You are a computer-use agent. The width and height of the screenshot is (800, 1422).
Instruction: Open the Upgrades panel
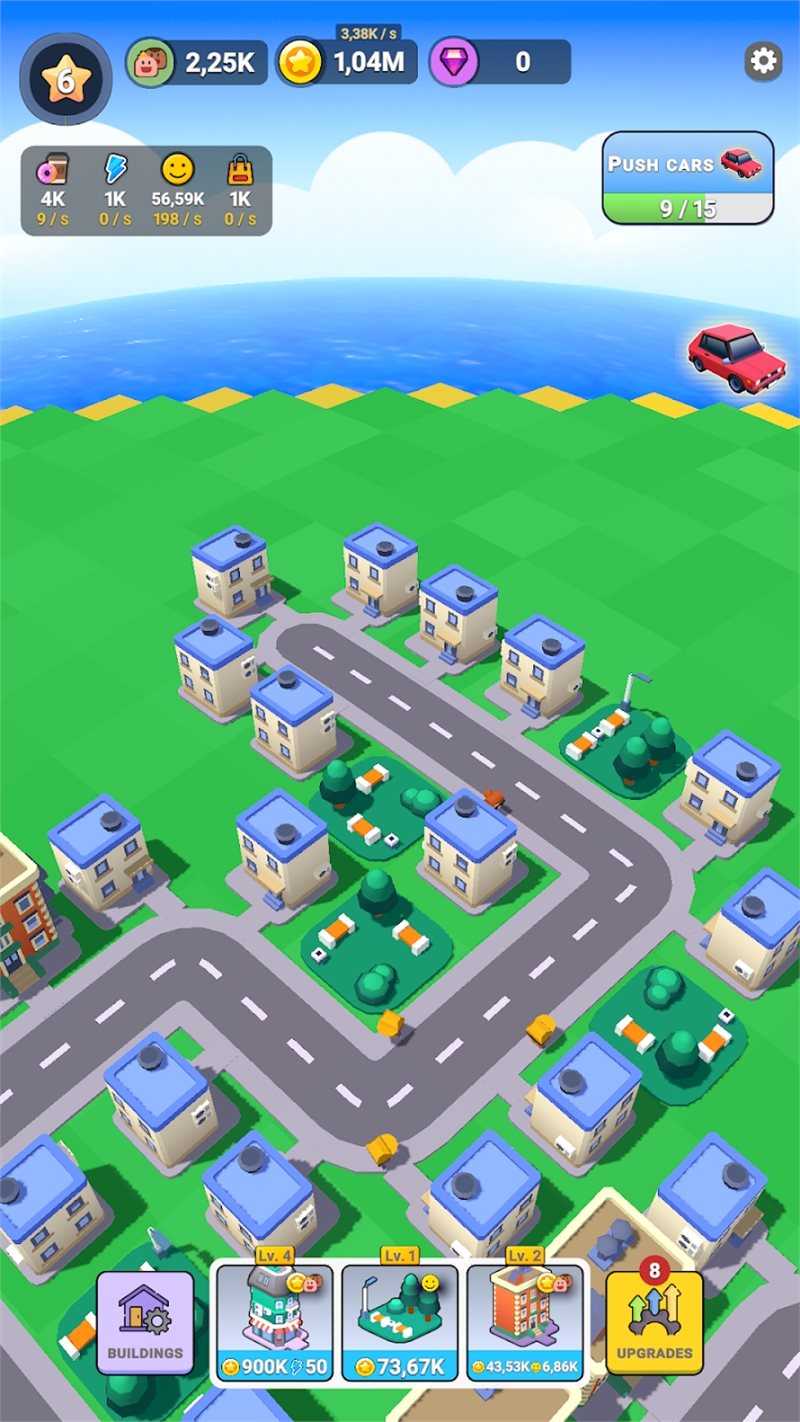[655, 1324]
